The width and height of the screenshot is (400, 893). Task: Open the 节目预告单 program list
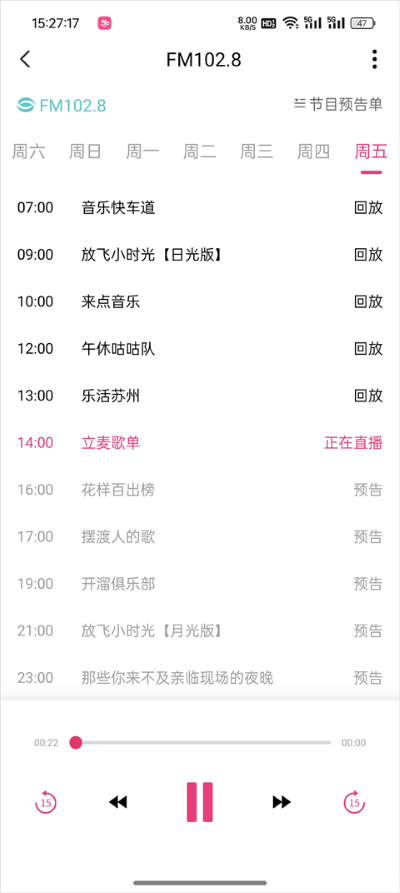pyautogui.click(x=338, y=104)
